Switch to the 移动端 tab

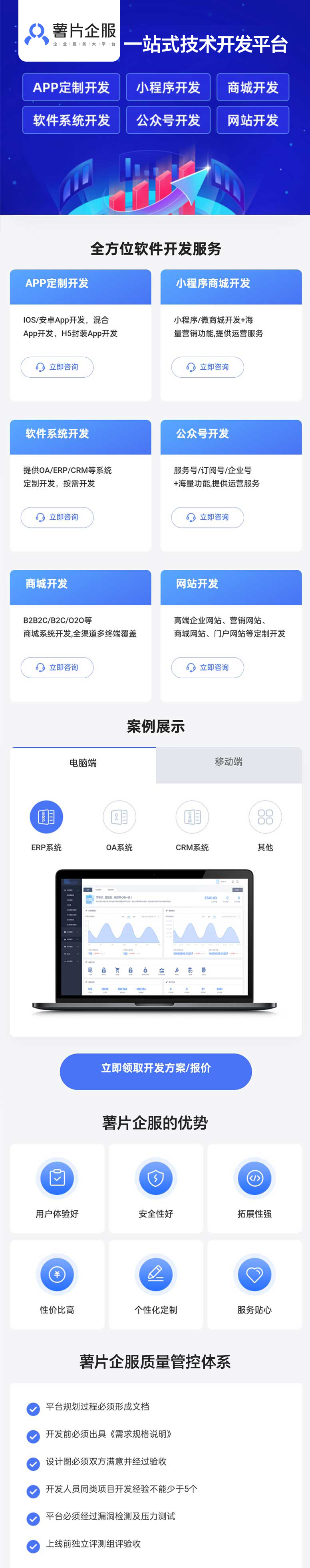click(x=229, y=762)
